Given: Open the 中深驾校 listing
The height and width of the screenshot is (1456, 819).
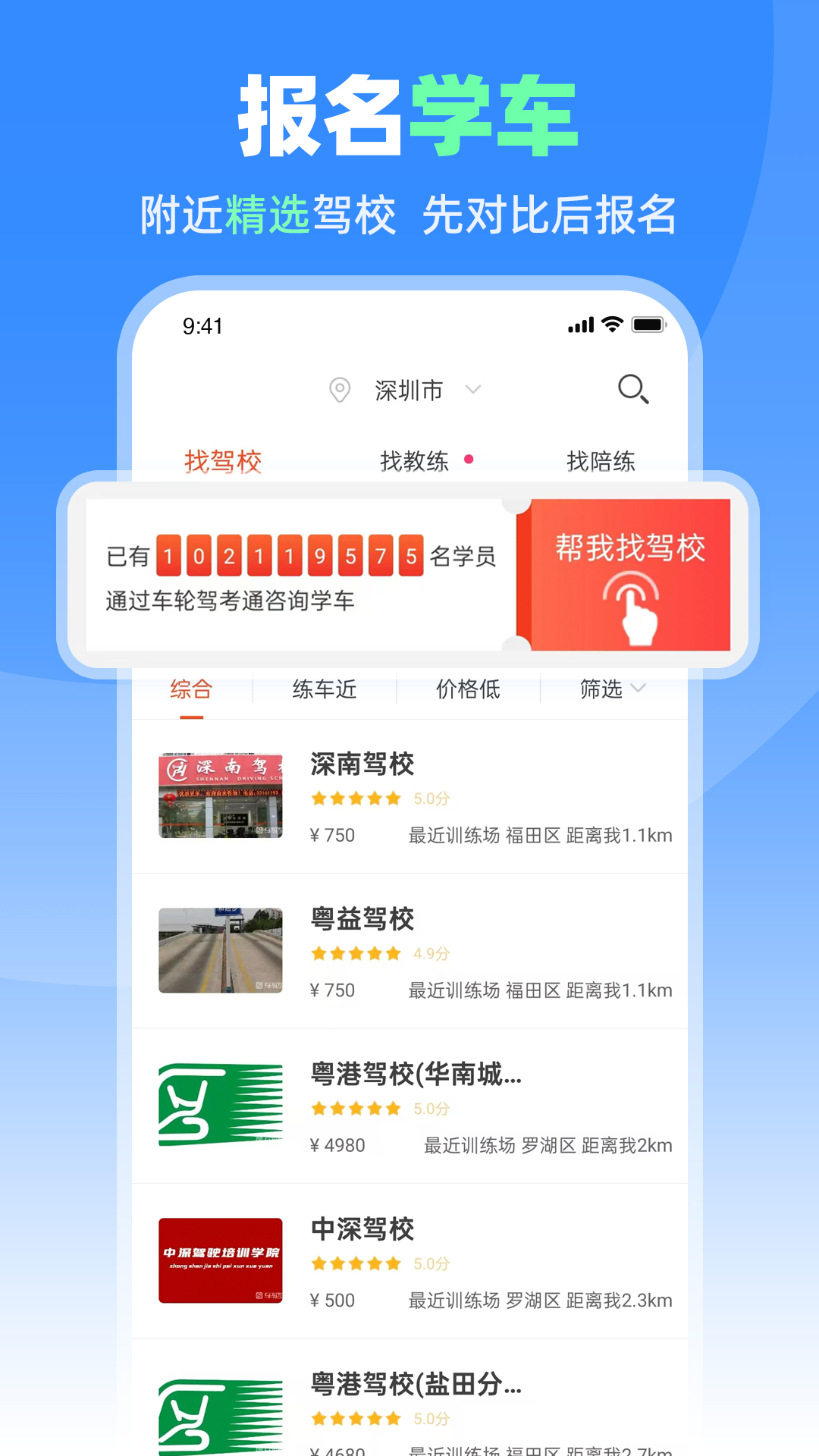Looking at the screenshot, I should [x=362, y=1229].
